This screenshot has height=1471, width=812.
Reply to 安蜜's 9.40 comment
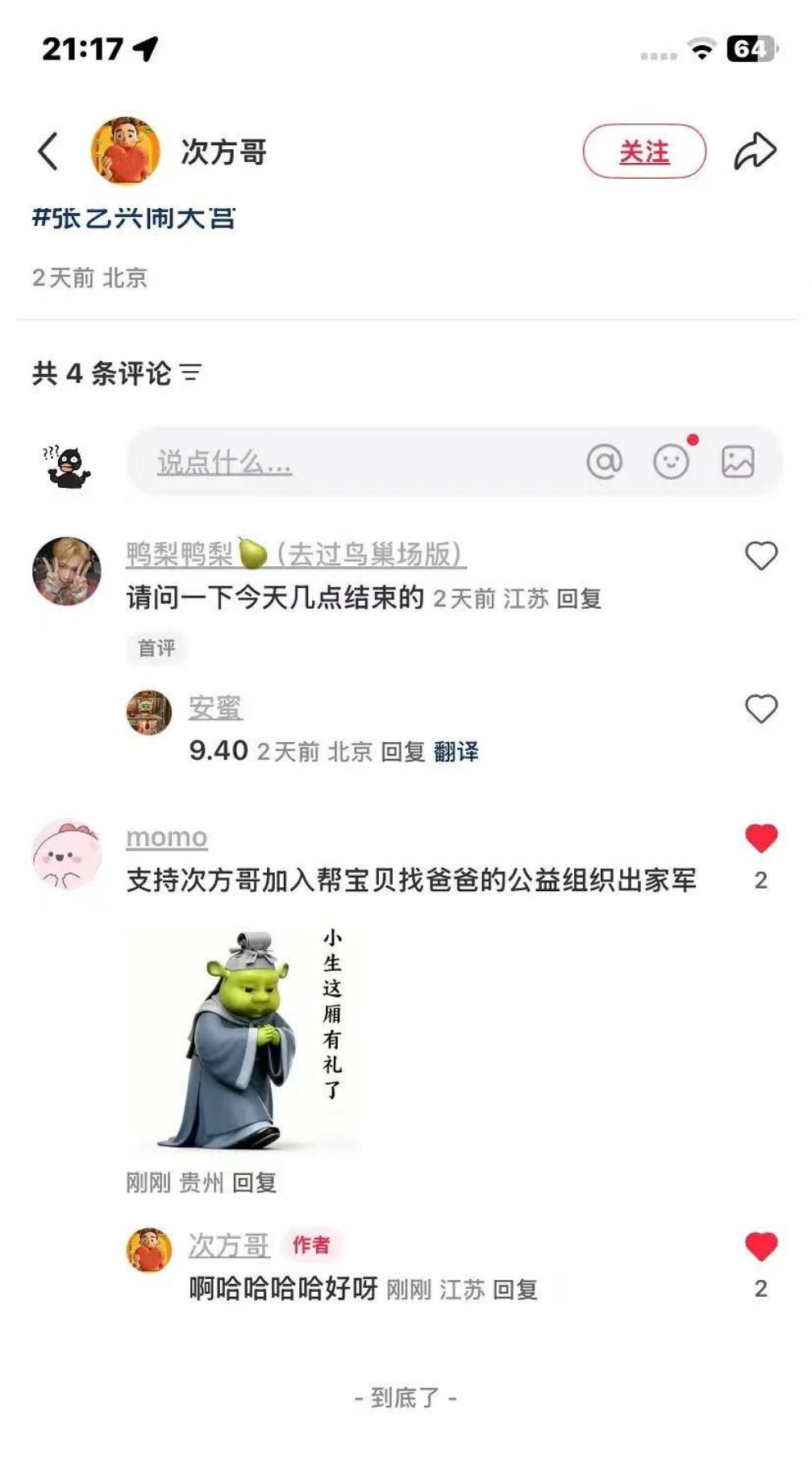(x=402, y=752)
